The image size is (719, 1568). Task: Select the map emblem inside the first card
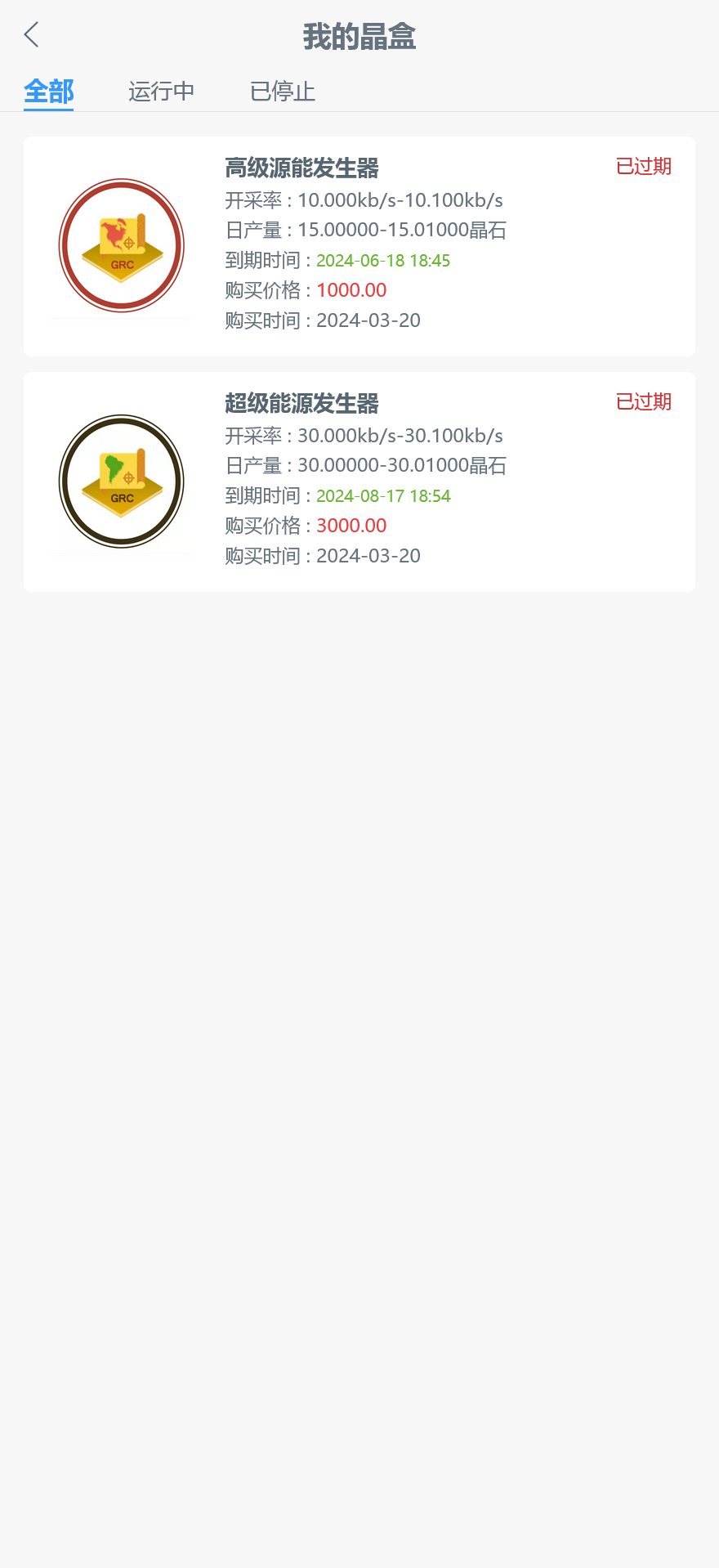tap(121, 245)
